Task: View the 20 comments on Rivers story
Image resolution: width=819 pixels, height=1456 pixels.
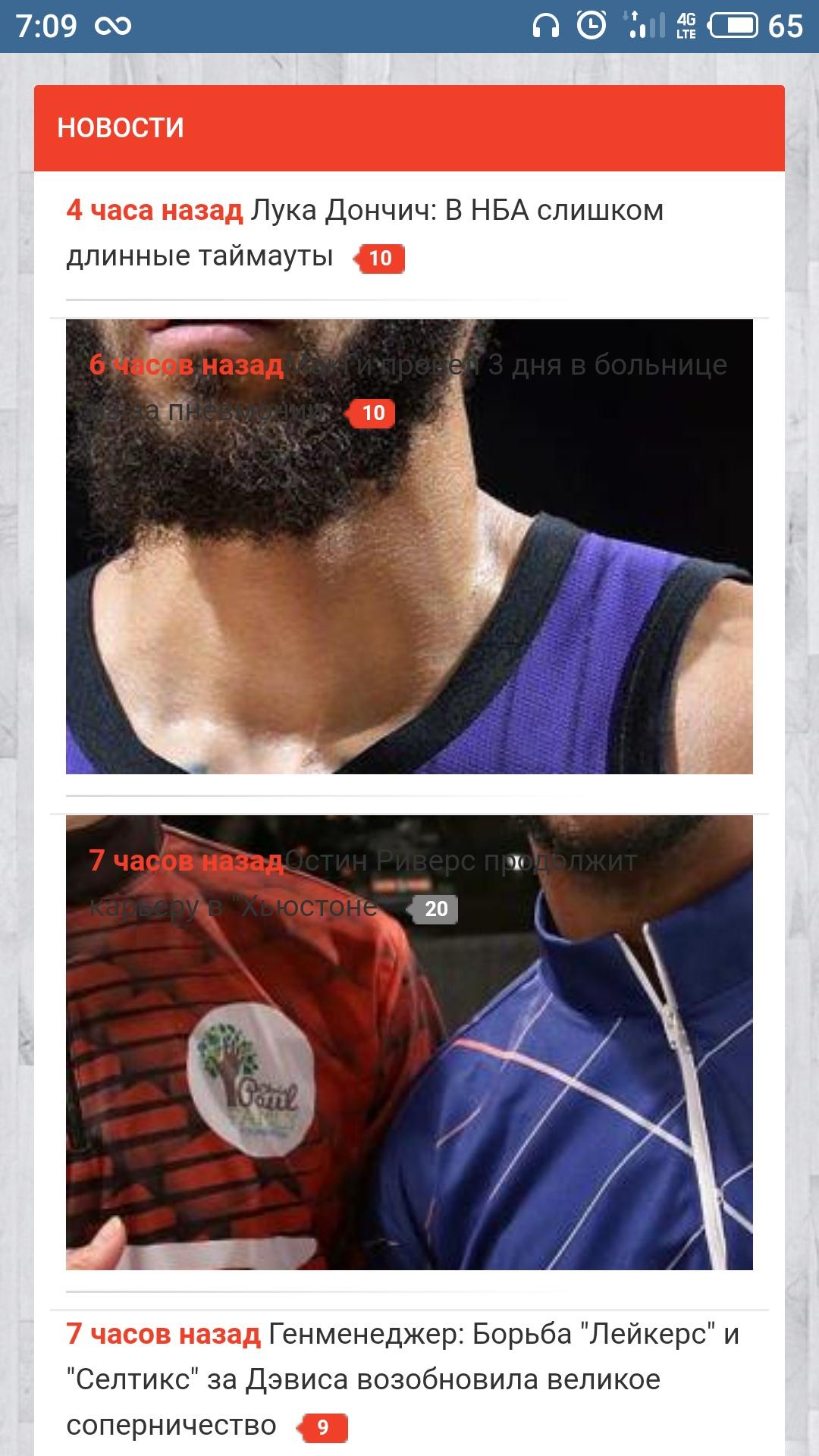Action: (435, 908)
